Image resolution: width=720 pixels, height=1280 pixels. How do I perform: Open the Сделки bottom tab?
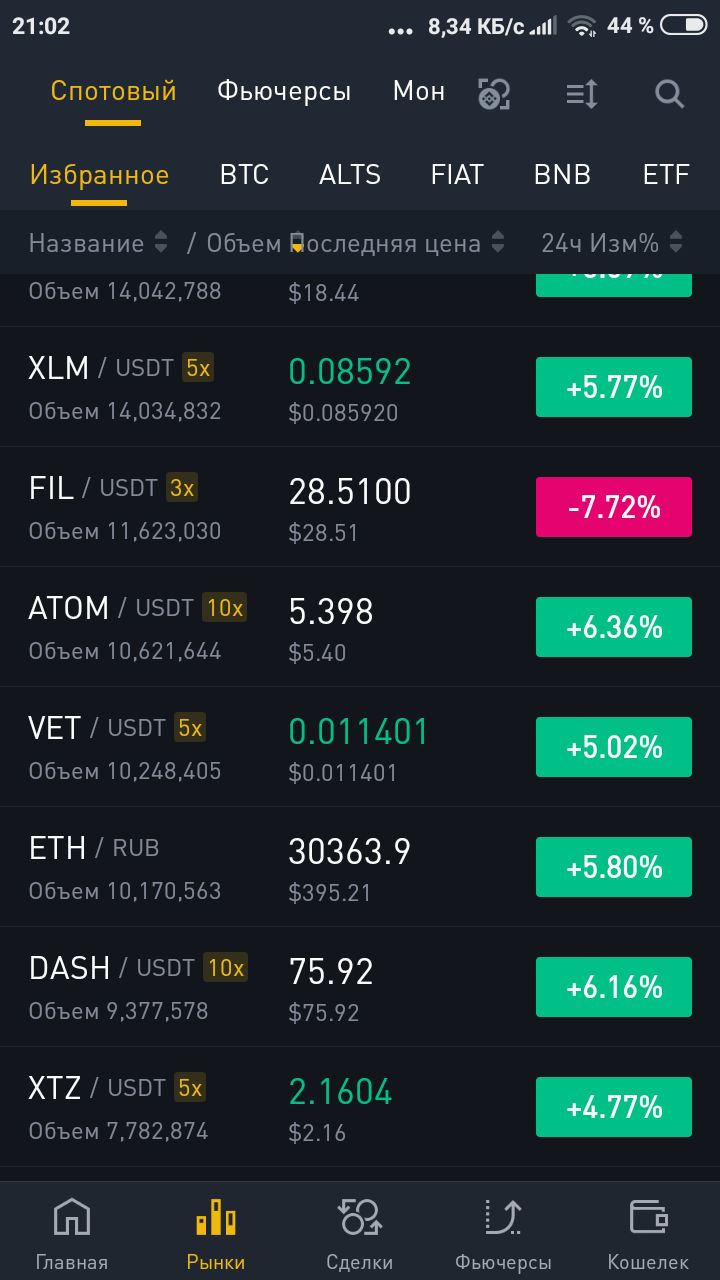click(x=360, y=1233)
